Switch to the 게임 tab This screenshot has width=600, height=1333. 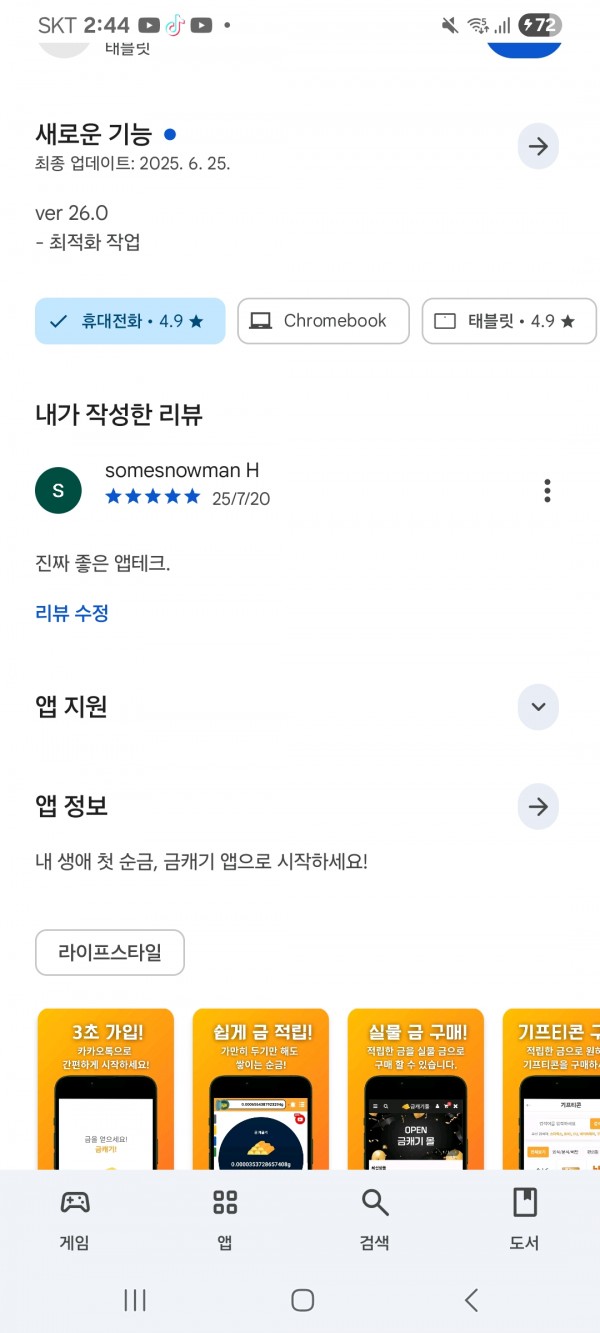point(75,1219)
